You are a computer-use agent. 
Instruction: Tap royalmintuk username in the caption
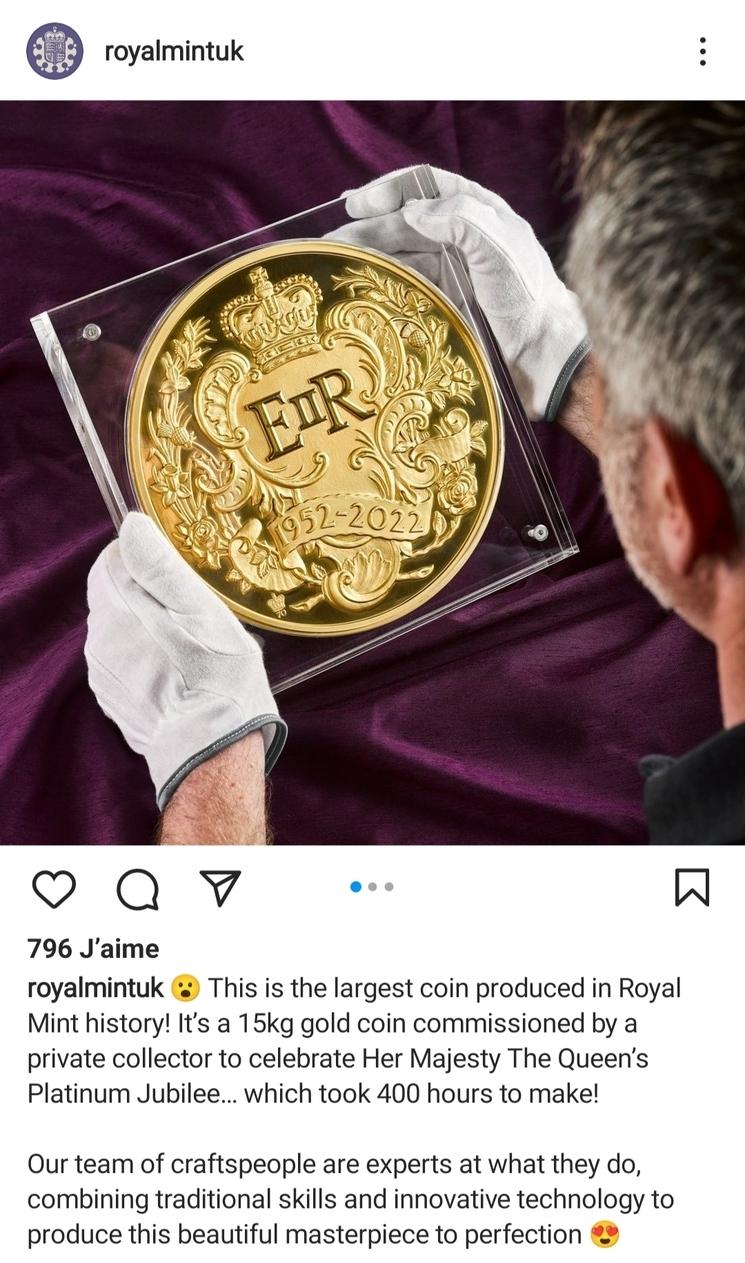[x=95, y=989]
